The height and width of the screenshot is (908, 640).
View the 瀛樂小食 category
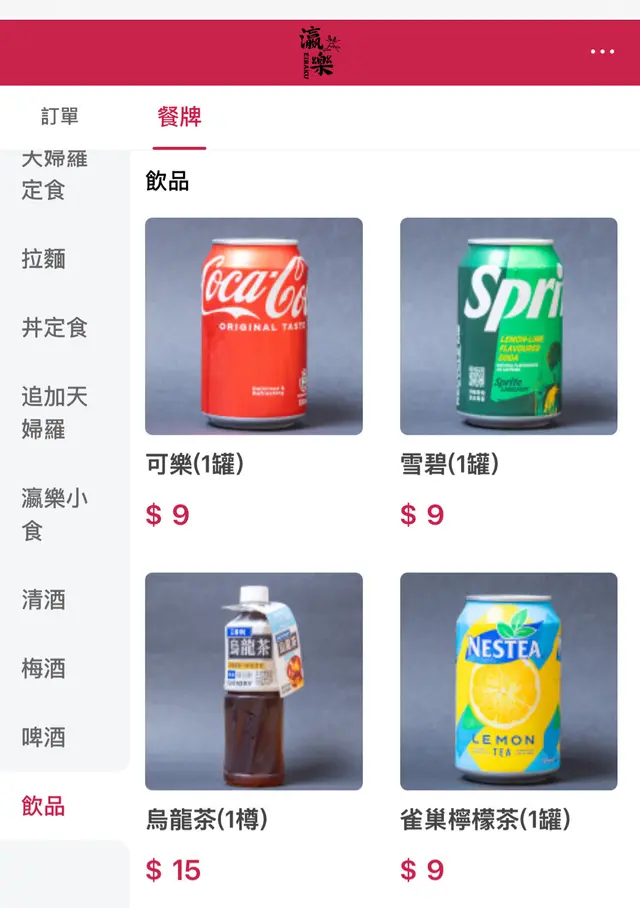(x=55, y=513)
